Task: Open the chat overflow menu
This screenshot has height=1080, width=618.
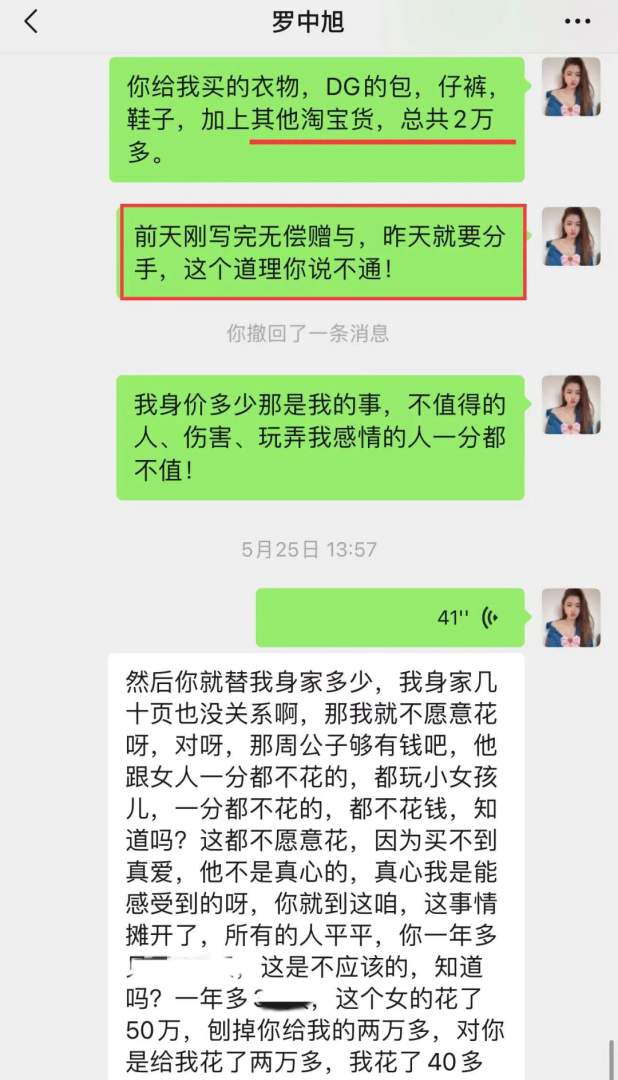Action: click(x=577, y=22)
